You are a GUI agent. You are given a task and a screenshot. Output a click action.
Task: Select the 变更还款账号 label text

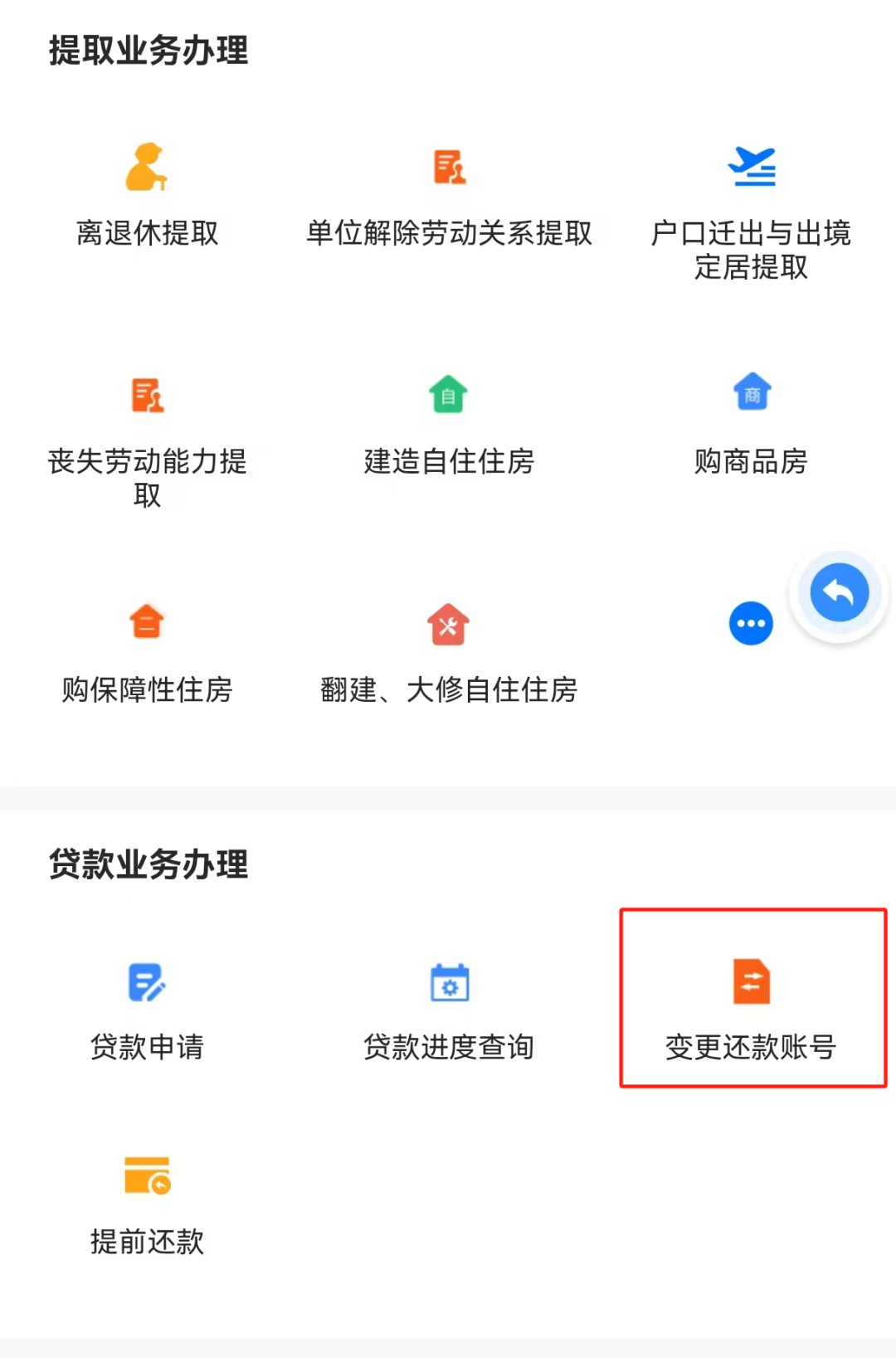pyautogui.click(x=752, y=1048)
